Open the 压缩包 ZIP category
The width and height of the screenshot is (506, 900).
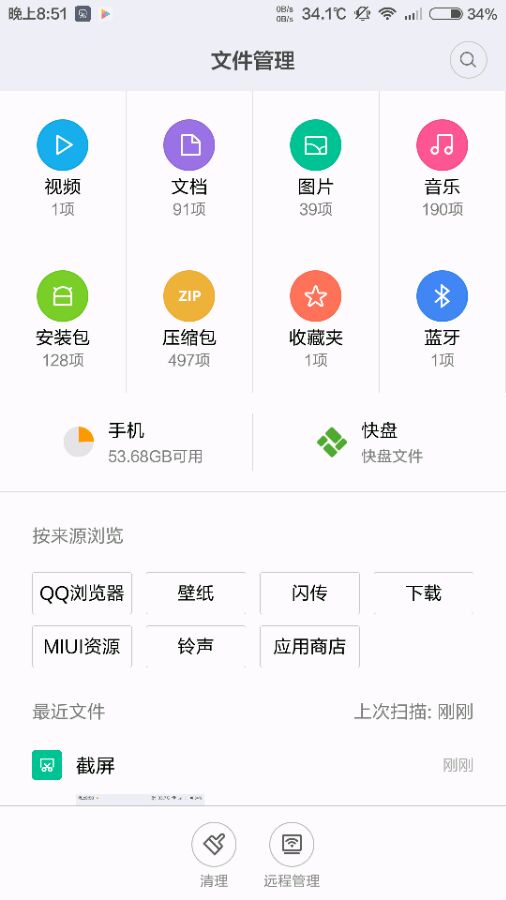pos(189,317)
